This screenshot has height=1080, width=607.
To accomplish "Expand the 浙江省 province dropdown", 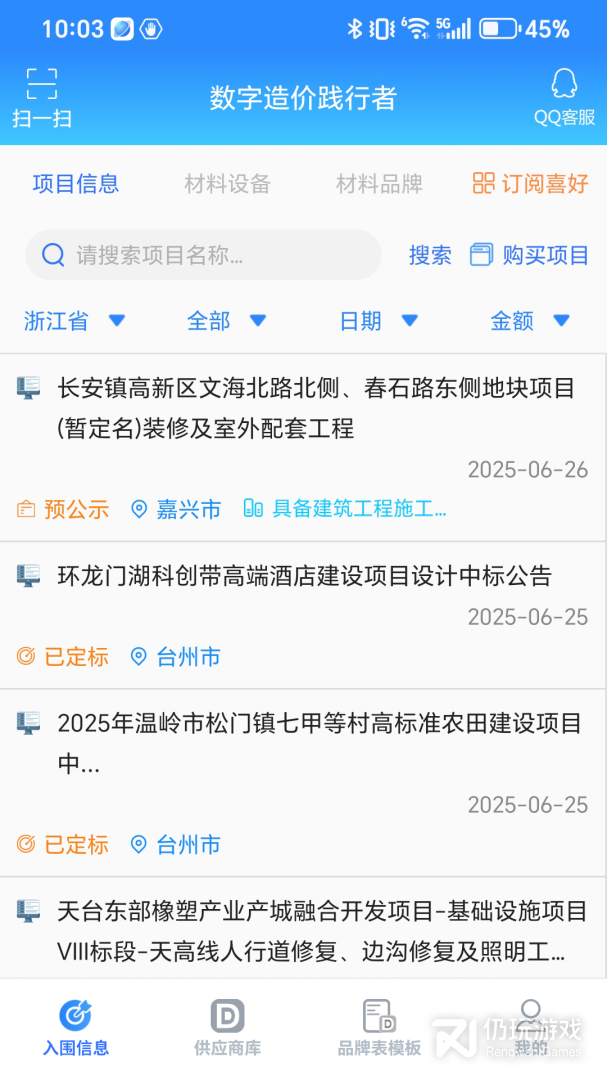I will (74, 321).
